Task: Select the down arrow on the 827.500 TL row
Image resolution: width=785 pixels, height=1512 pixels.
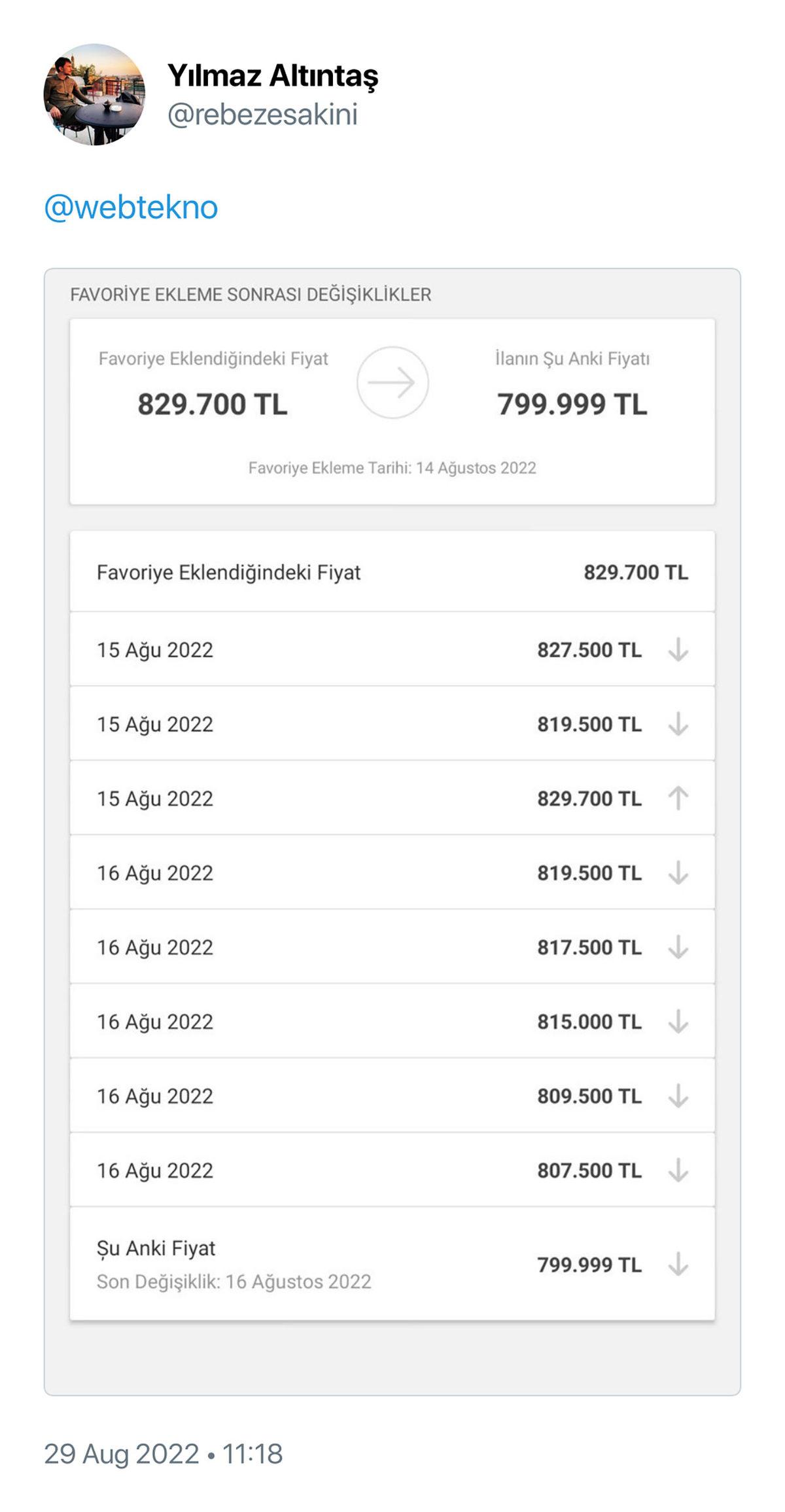Action: pyautogui.click(x=678, y=651)
